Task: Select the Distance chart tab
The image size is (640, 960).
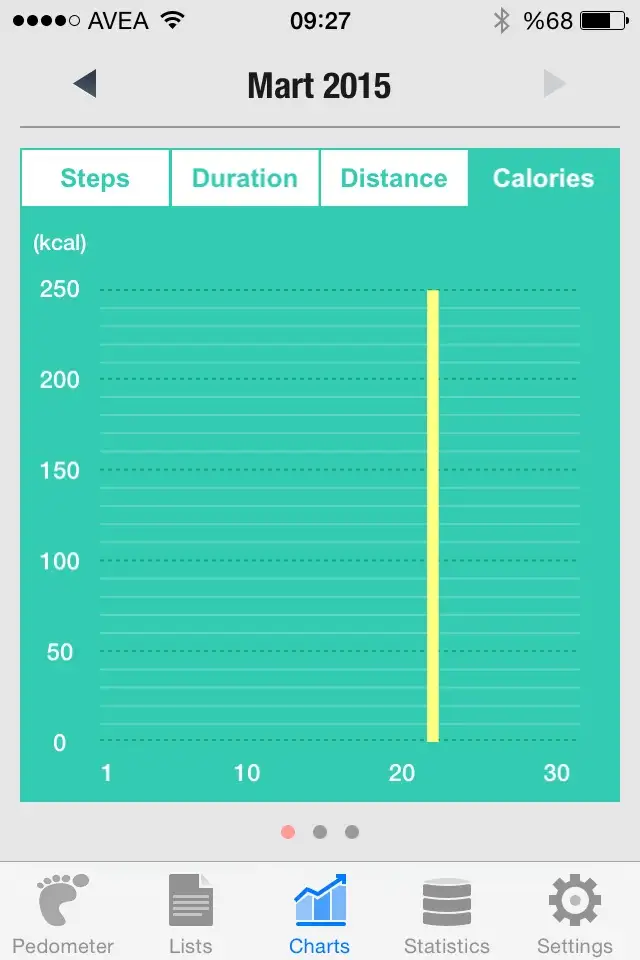Action: click(394, 178)
